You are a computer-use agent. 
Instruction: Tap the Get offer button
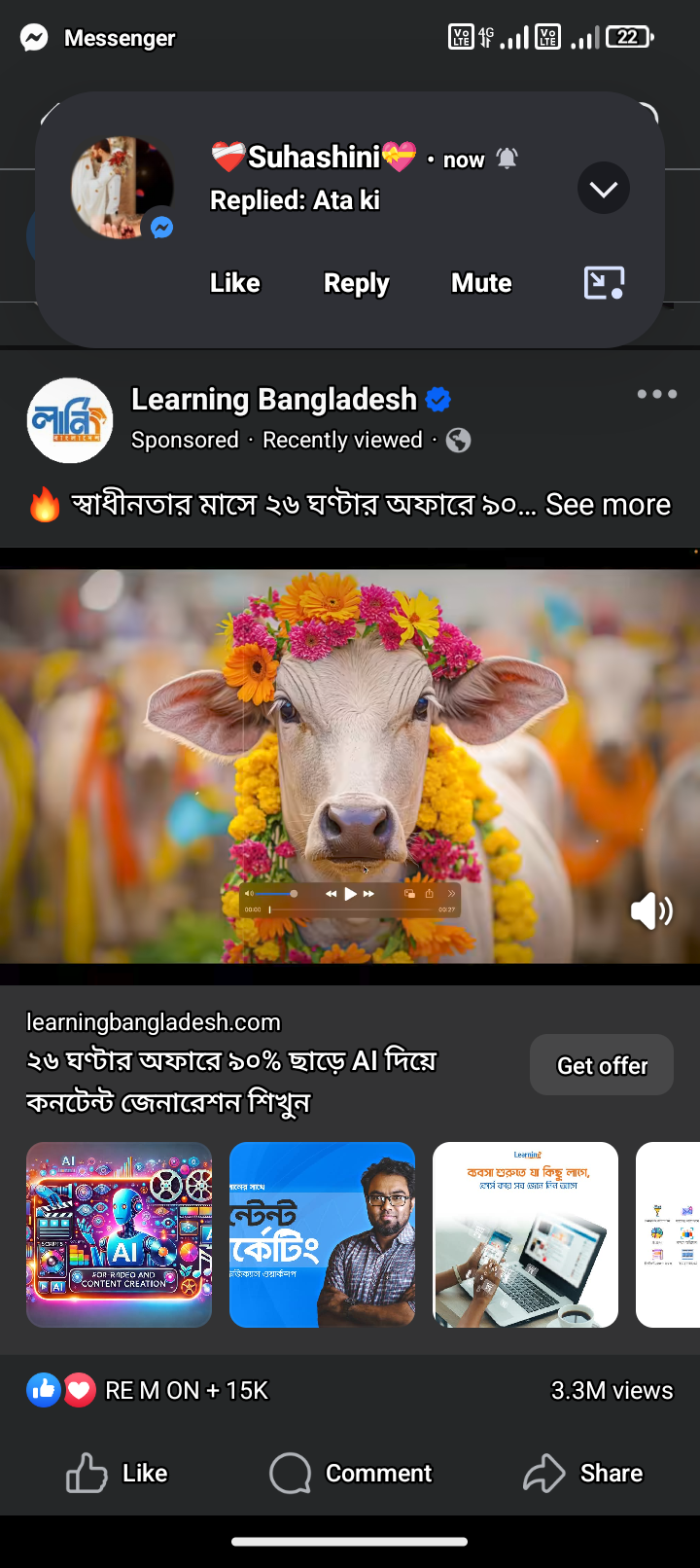coord(602,1065)
